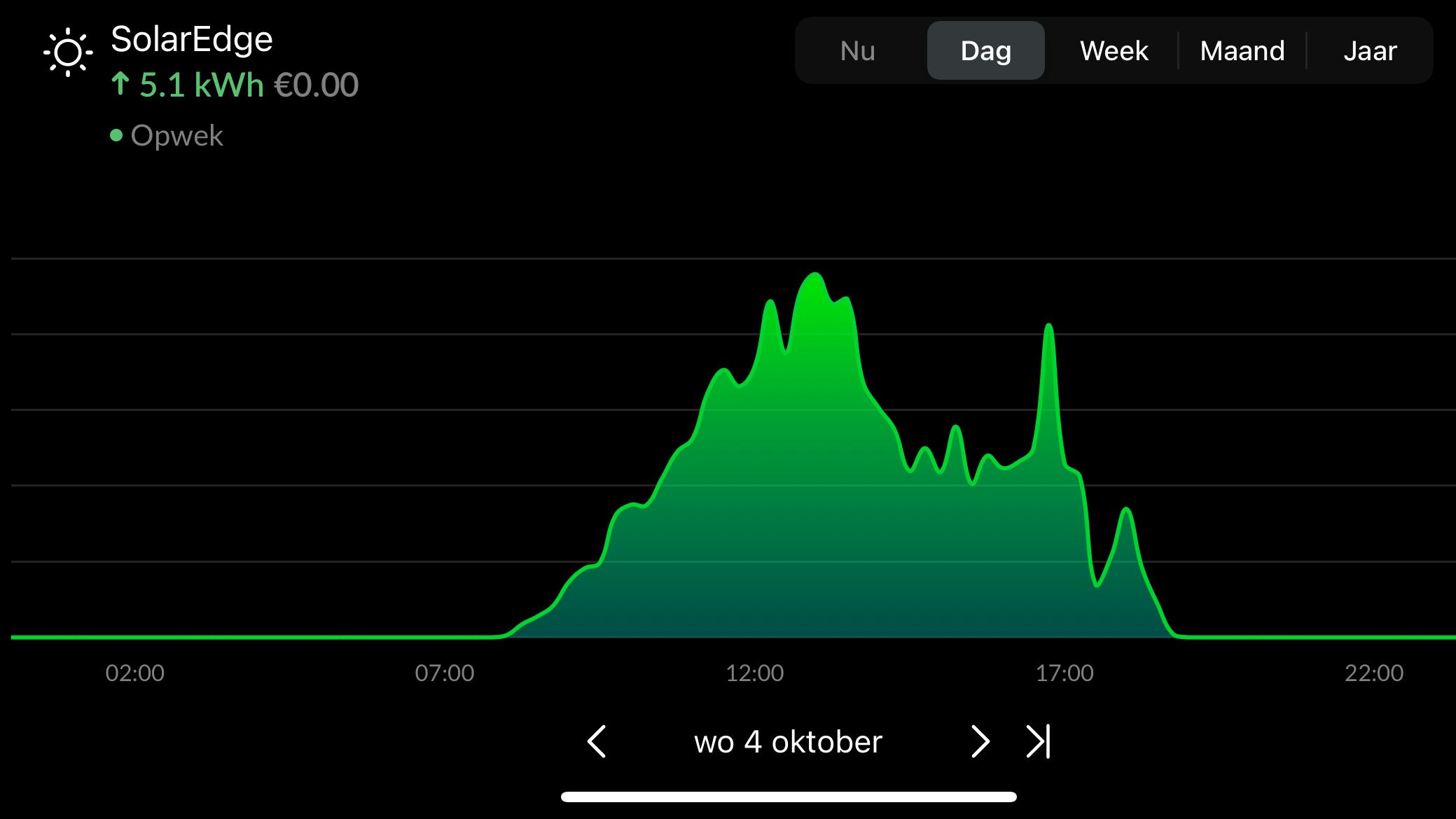Go to the next day
The width and height of the screenshot is (1456, 819).
(x=980, y=741)
